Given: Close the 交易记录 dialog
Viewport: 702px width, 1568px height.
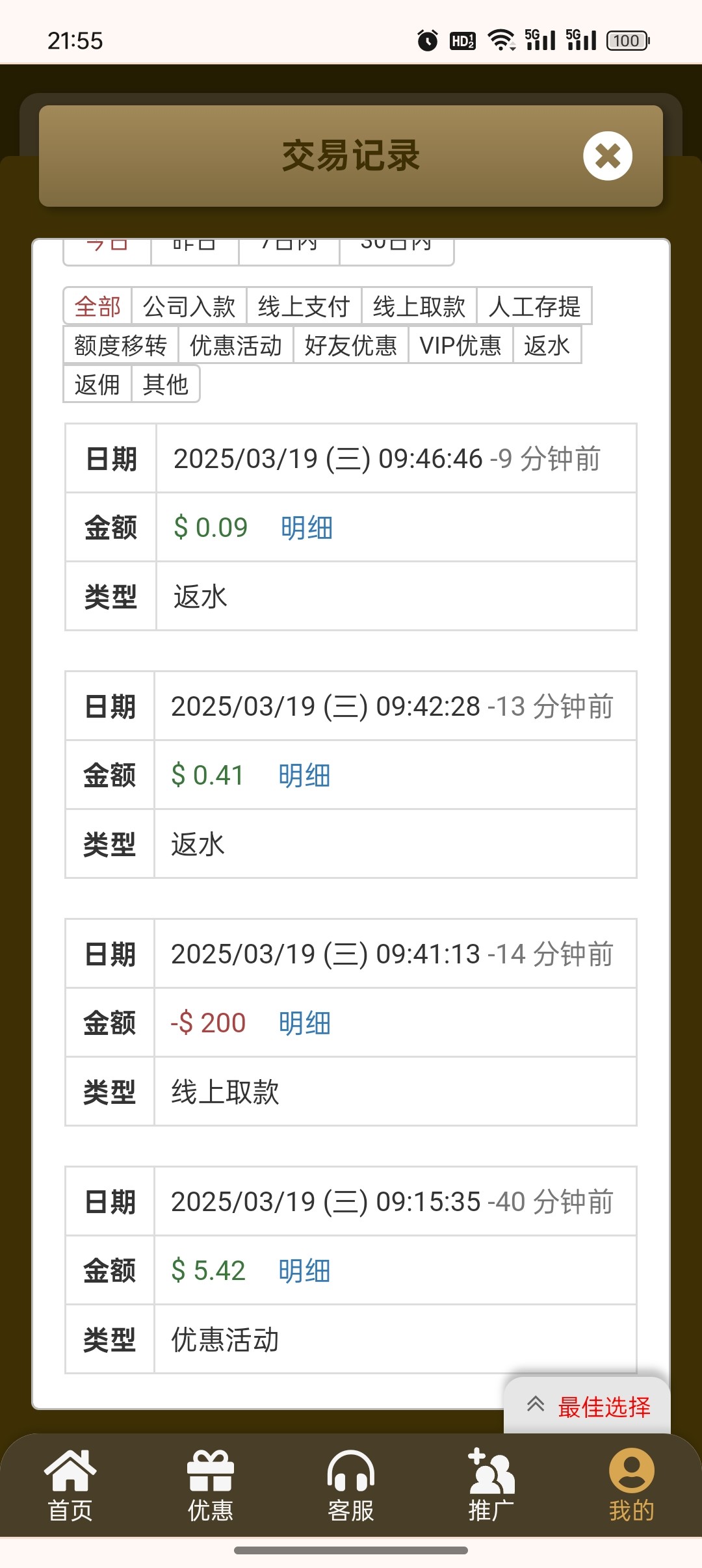Looking at the screenshot, I should (608, 156).
